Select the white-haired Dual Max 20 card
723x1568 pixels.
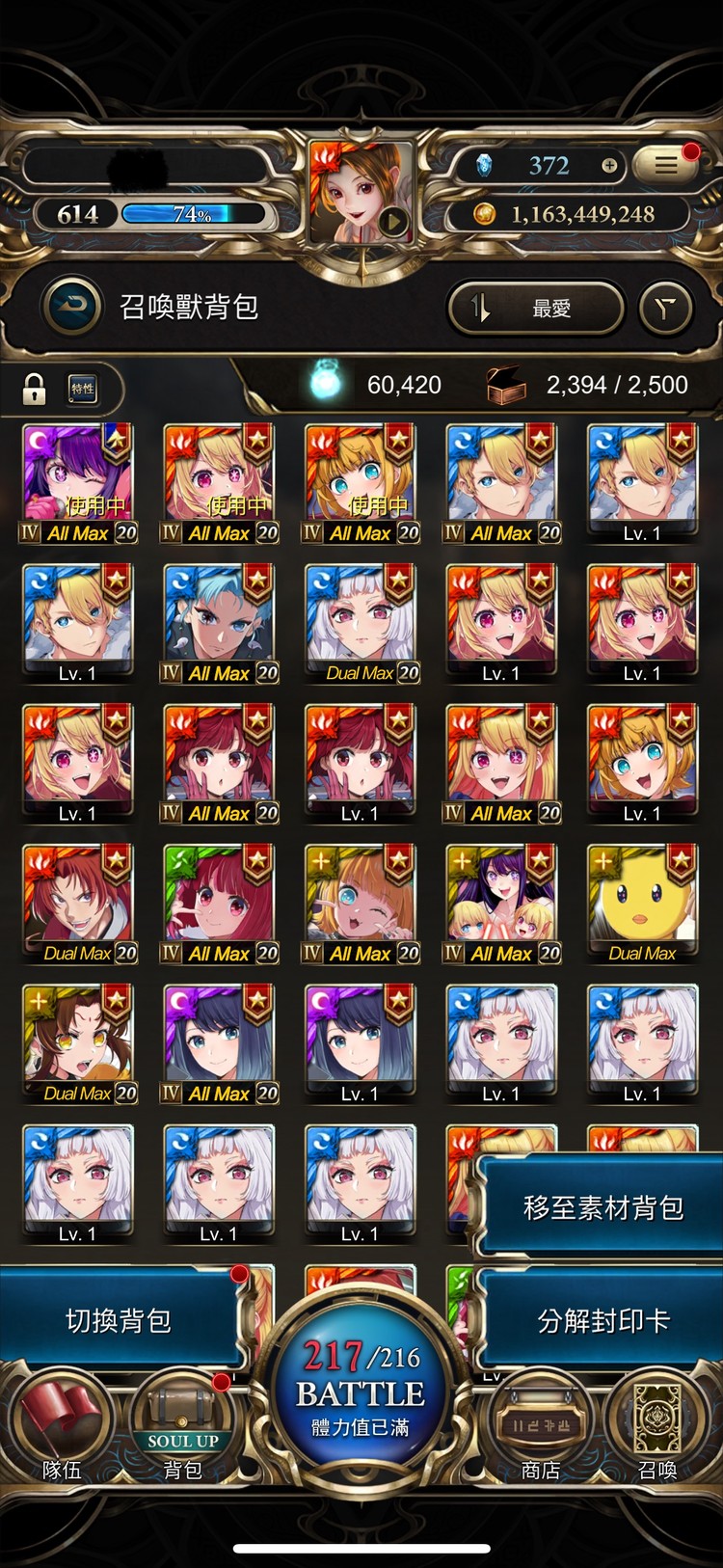tap(361, 622)
